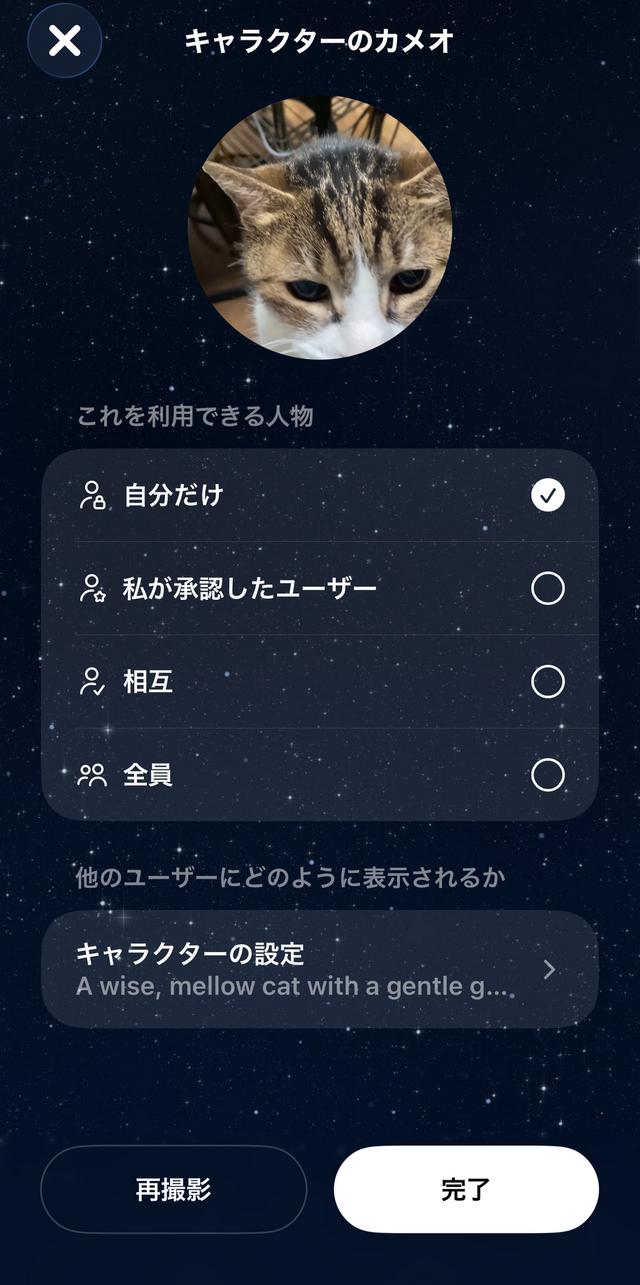640x1285 pixels.
Task: Tap the 再撮影 button
Action: click(173, 1189)
